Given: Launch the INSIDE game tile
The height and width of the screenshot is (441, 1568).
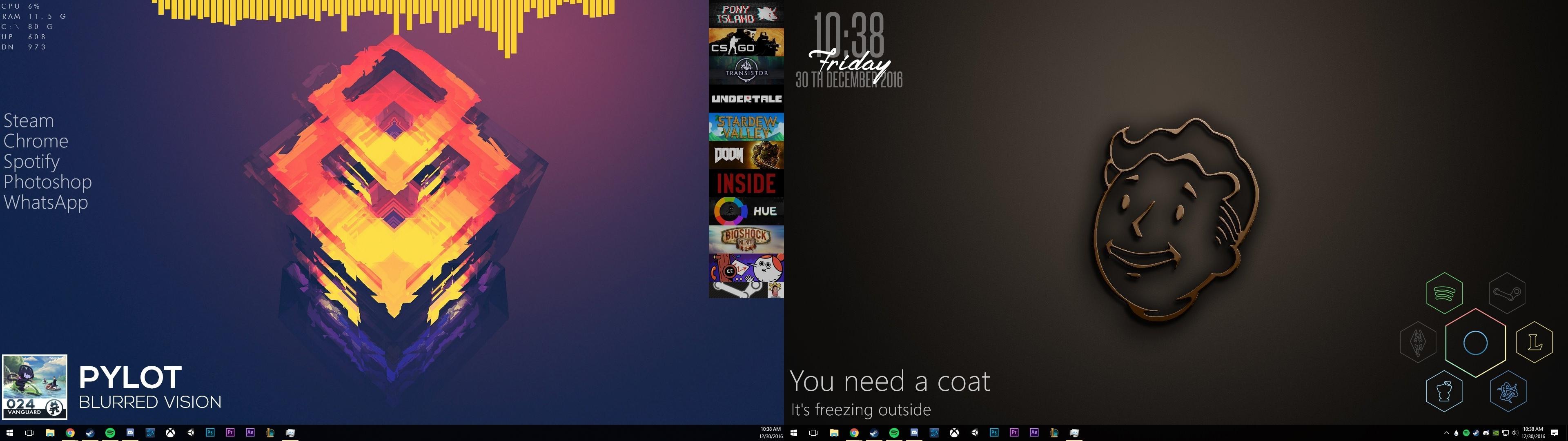Looking at the screenshot, I should point(746,183).
